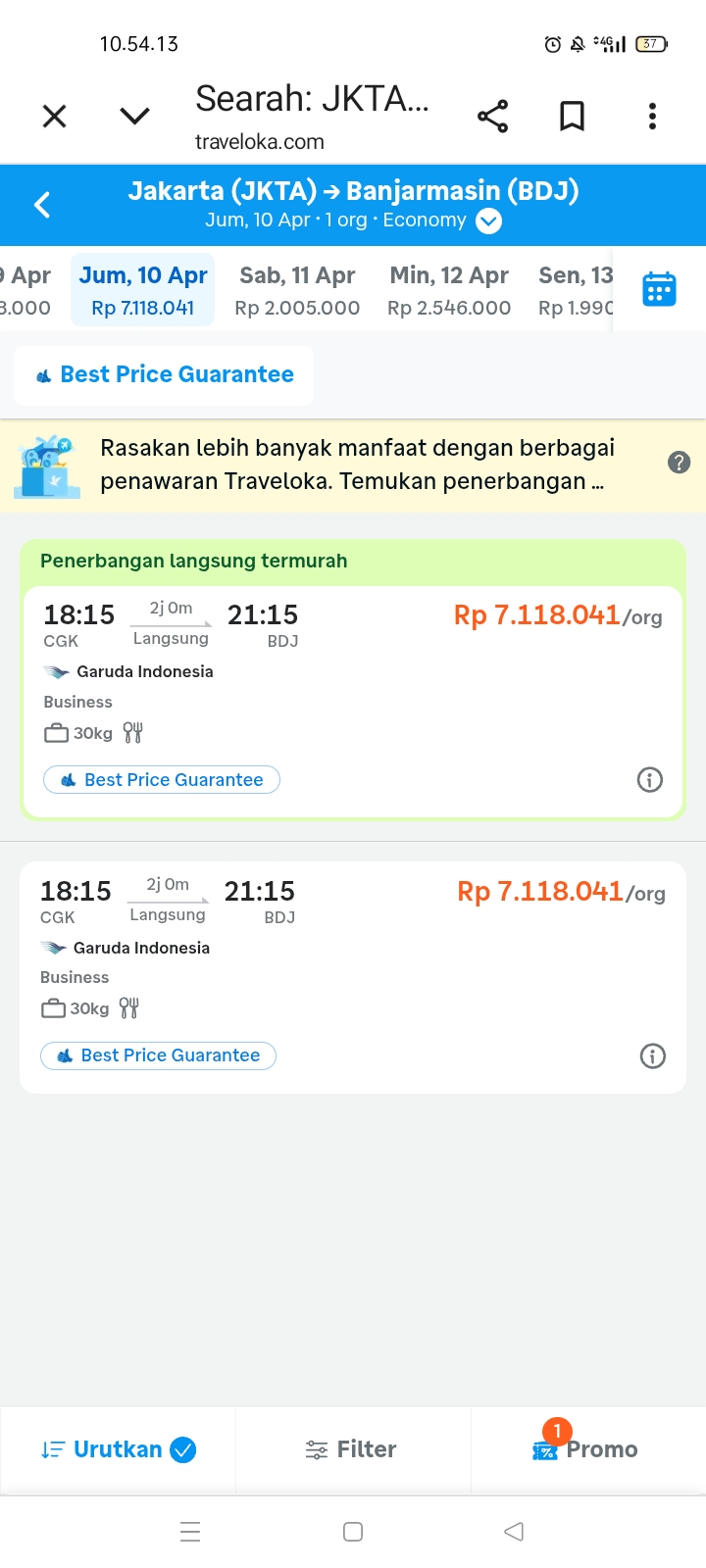Bookmark this page
This screenshot has width=706, height=1568.
[x=572, y=117]
